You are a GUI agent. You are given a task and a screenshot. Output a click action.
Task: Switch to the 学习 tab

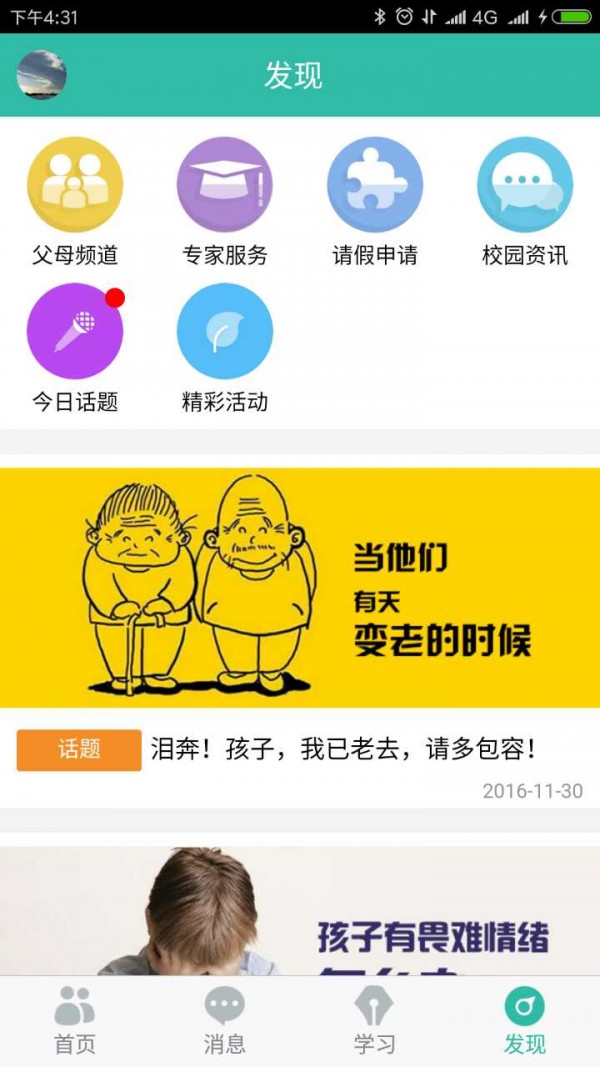tap(375, 1020)
